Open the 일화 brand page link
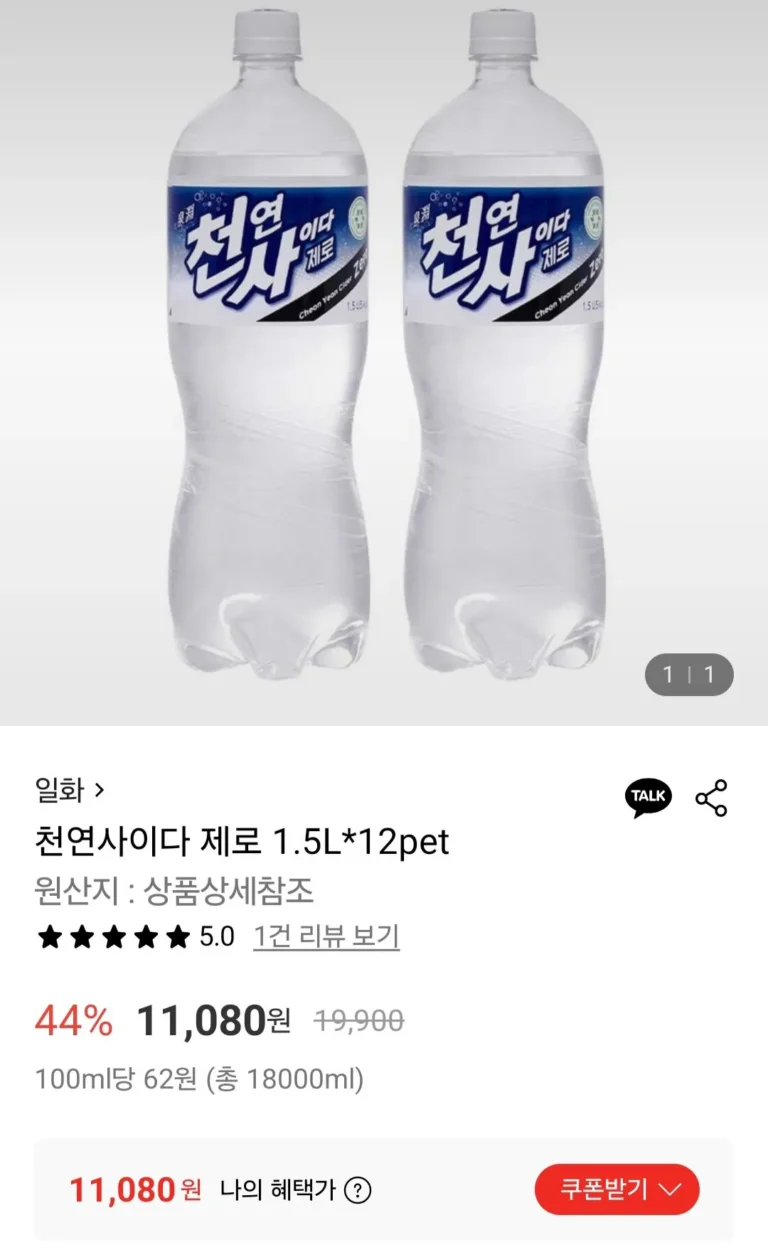The width and height of the screenshot is (768, 1252). point(69,791)
